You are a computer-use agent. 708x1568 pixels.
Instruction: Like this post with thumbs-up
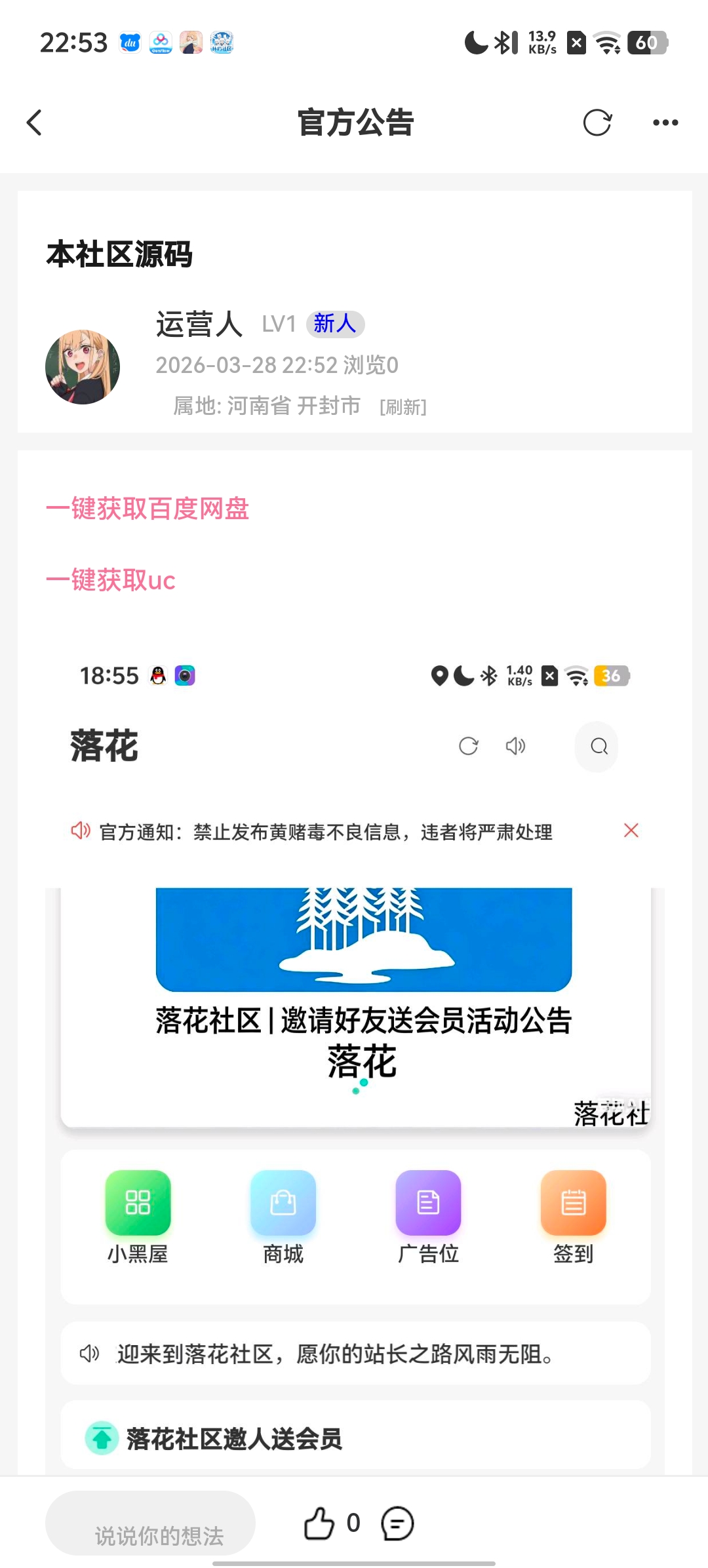click(319, 1523)
